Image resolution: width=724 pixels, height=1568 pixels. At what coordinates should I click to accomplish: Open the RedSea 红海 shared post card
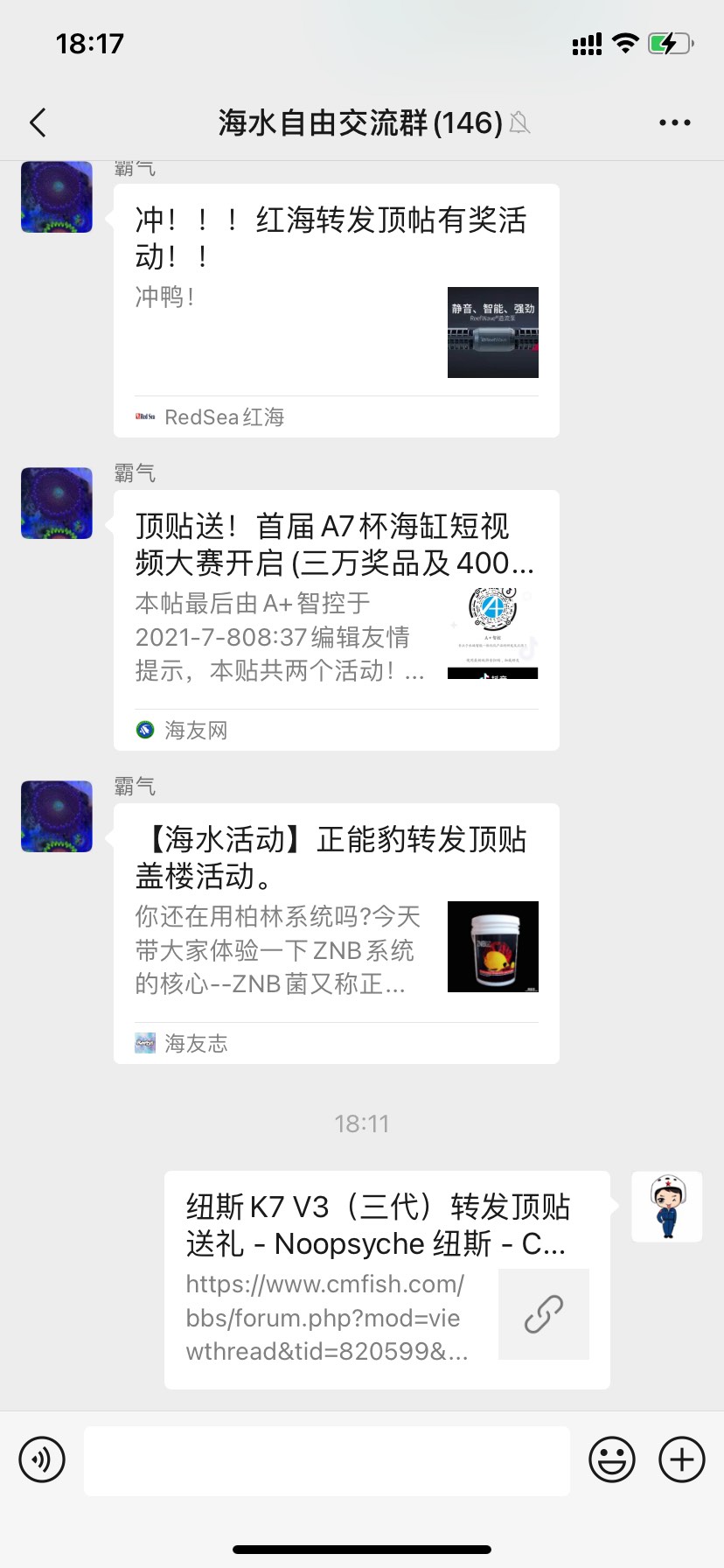click(x=336, y=311)
